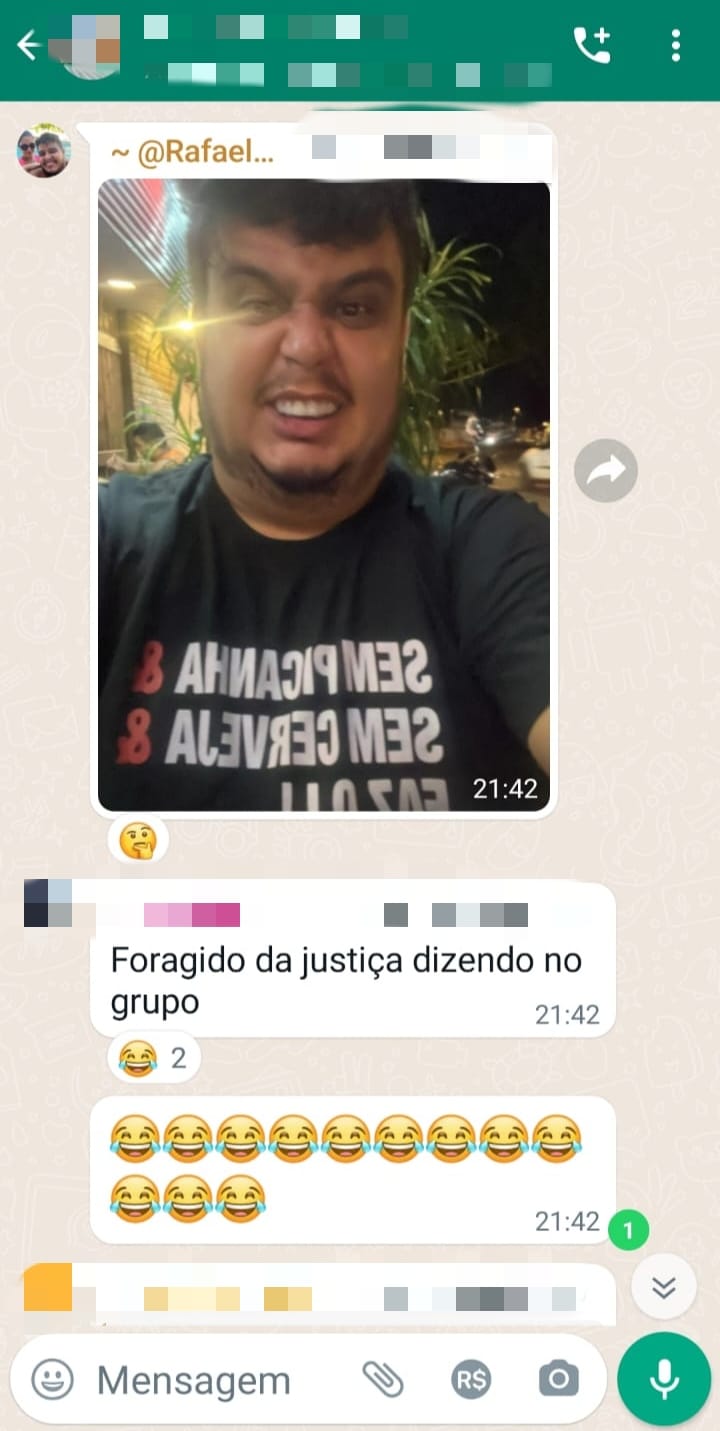Jump to latest messages
The image size is (720, 1431).
click(664, 1287)
